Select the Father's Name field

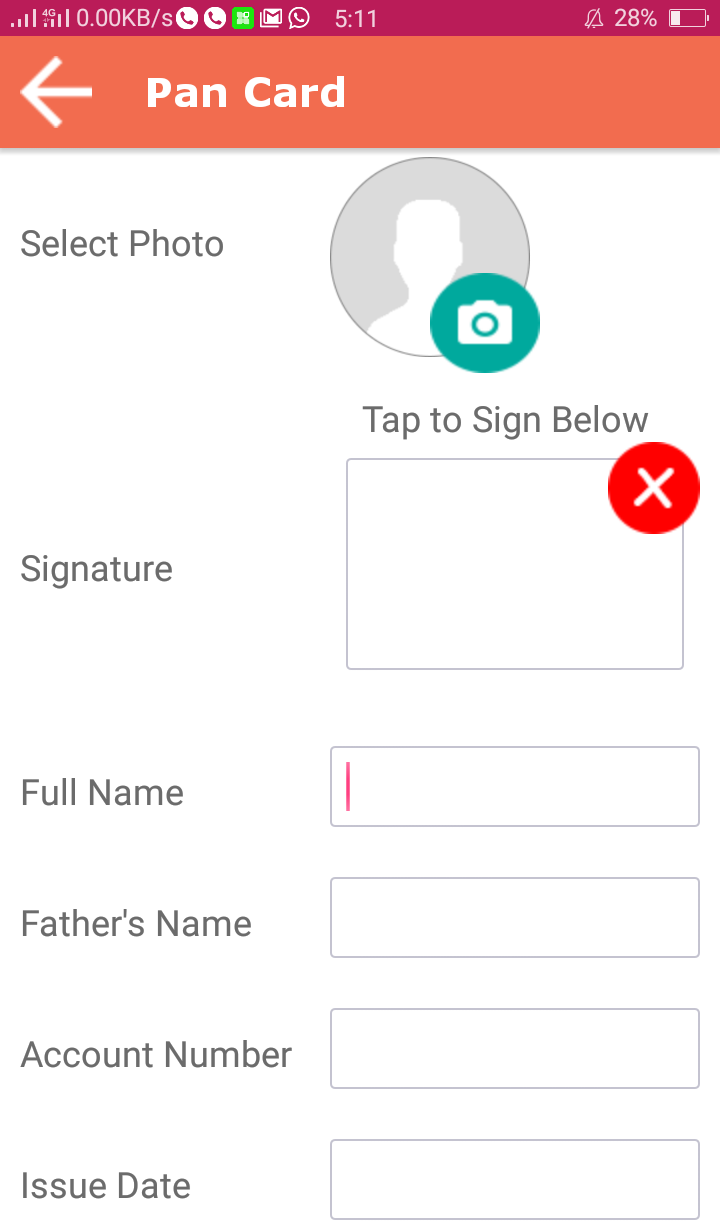coord(515,917)
